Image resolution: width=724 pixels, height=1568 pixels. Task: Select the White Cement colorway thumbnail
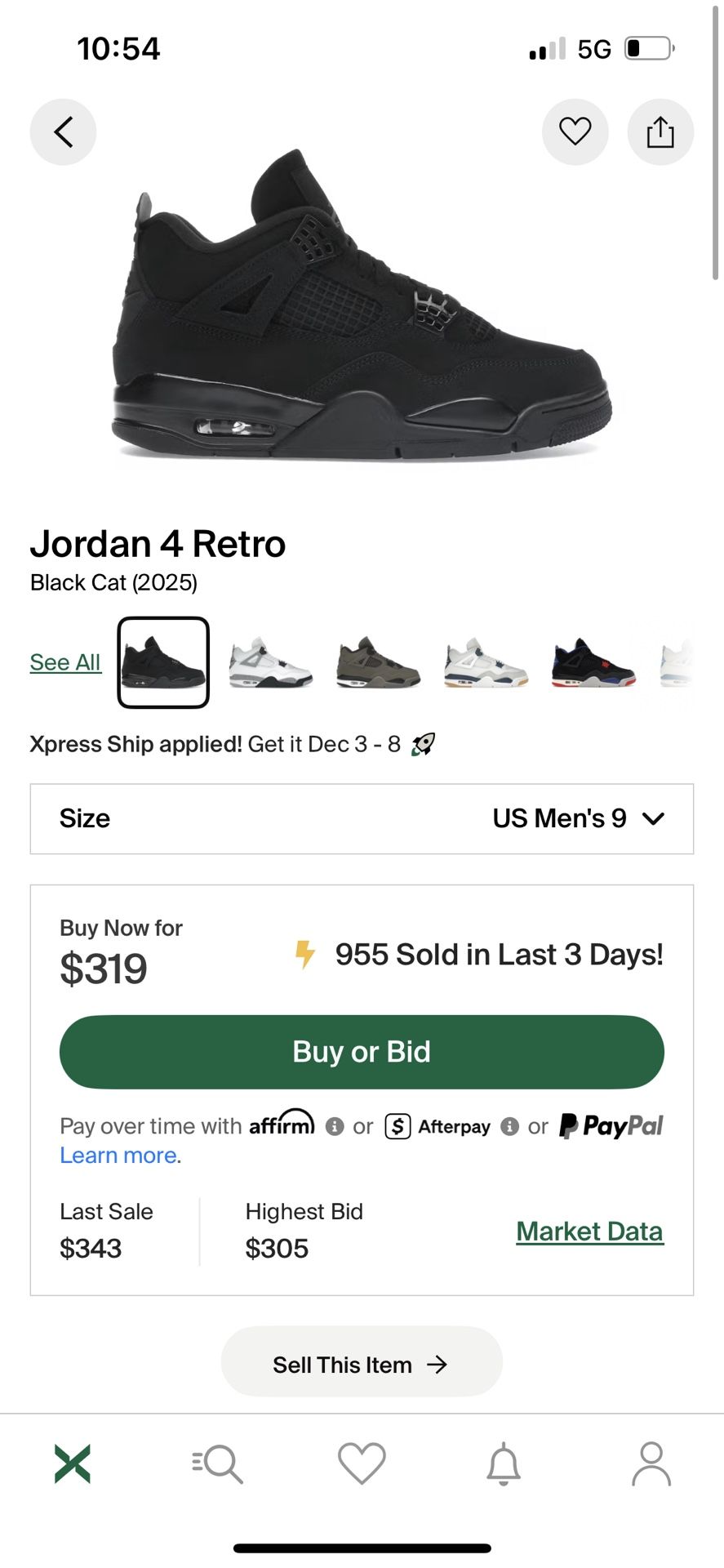pyautogui.click(x=270, y=661)
